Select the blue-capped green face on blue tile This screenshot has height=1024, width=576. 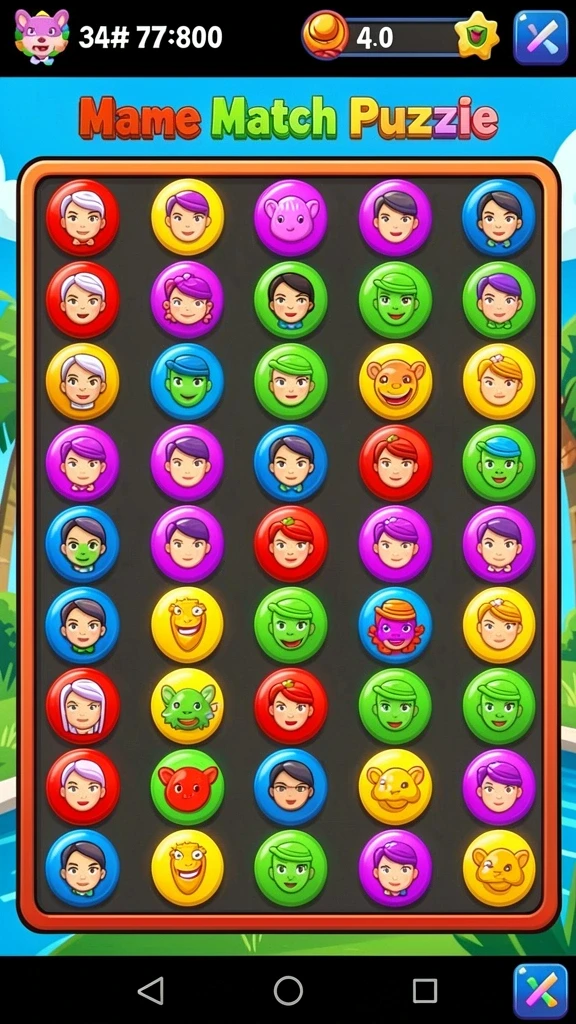click(187, 381)
